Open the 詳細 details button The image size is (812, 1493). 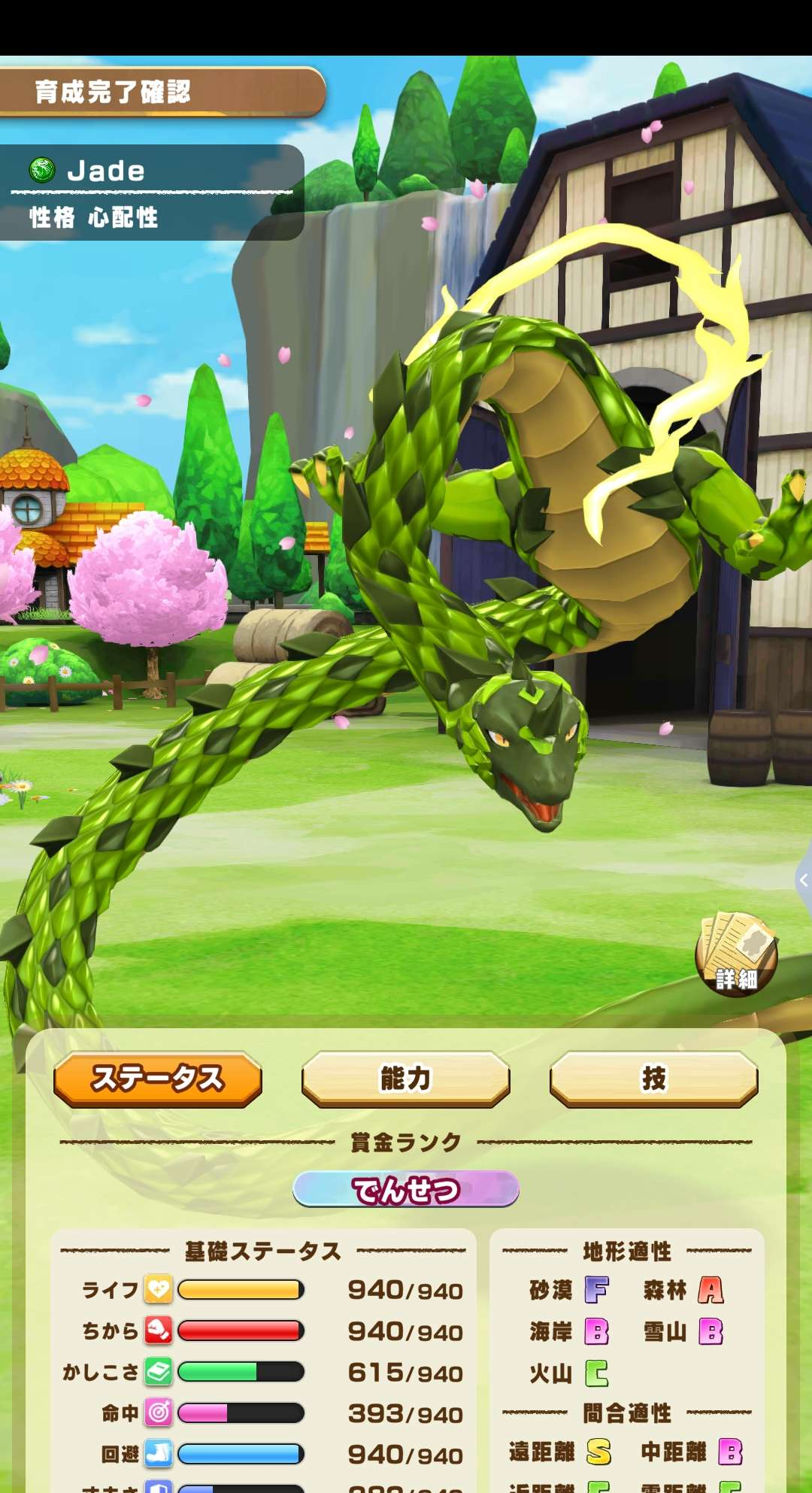[736, 954]
